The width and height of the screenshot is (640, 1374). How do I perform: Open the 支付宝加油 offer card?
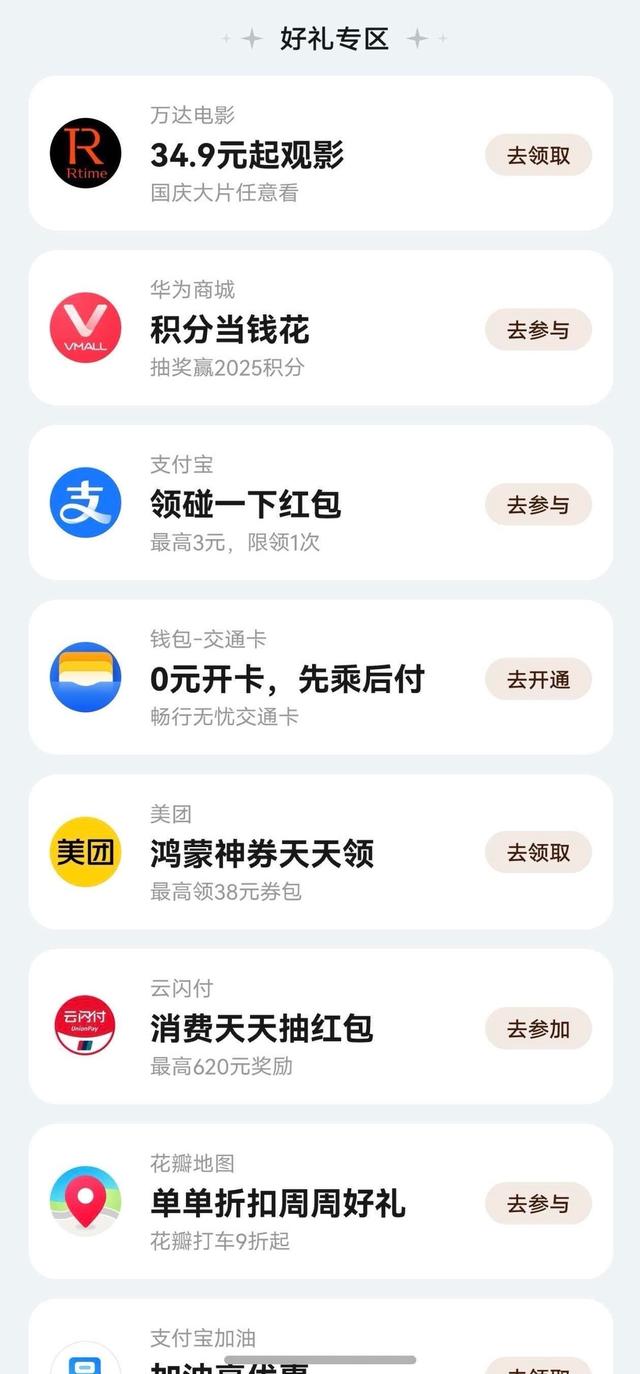300,1340
